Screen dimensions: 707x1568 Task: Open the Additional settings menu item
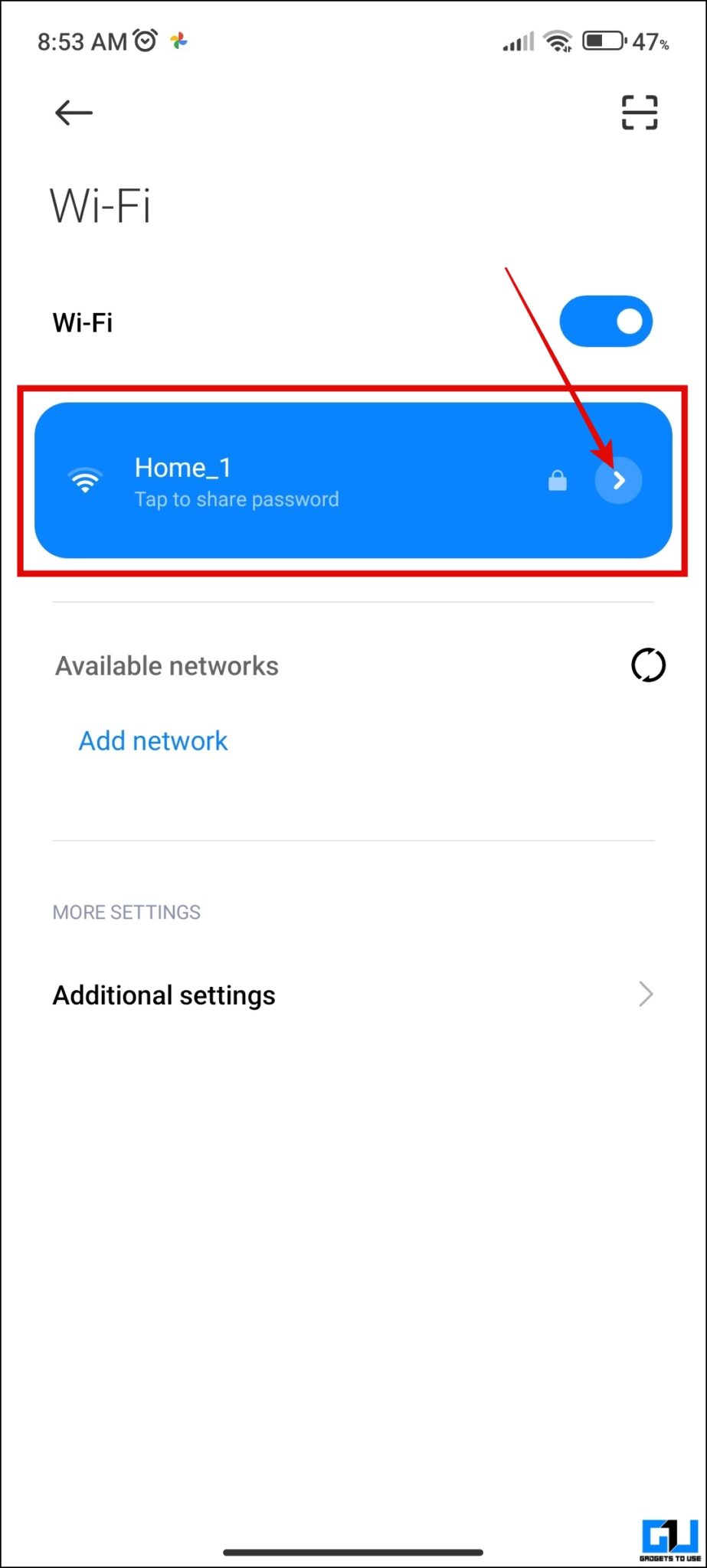pos(163,995)
